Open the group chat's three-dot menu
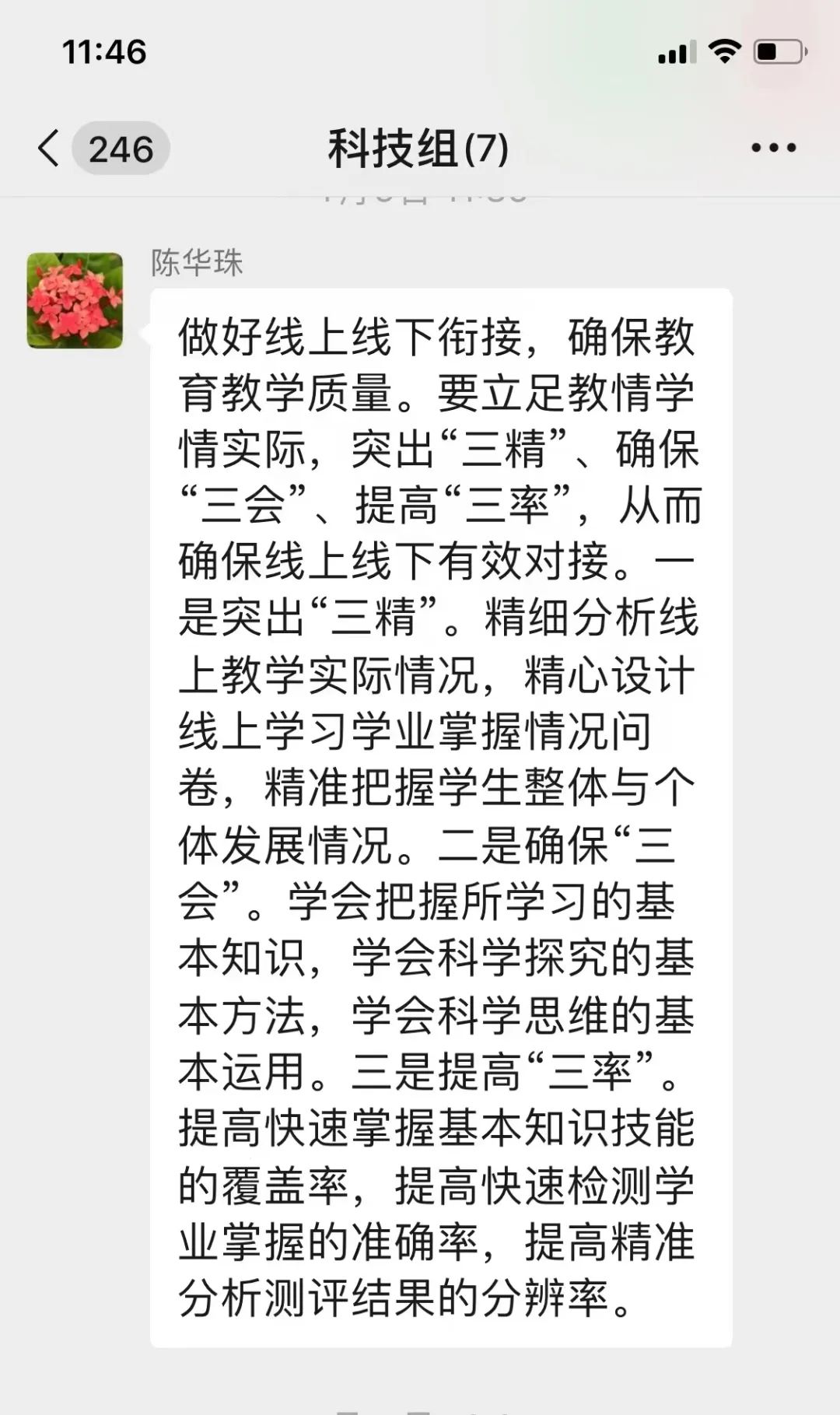The height and width of the screenshot is (1415, 840). pos(773,148)
